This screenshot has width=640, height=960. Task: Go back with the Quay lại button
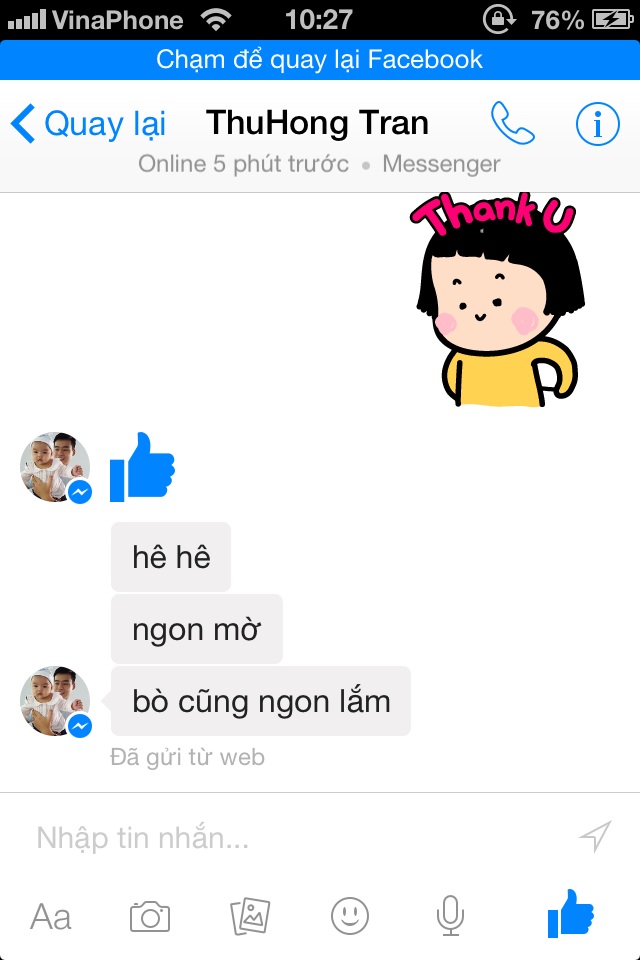point(89,125)
